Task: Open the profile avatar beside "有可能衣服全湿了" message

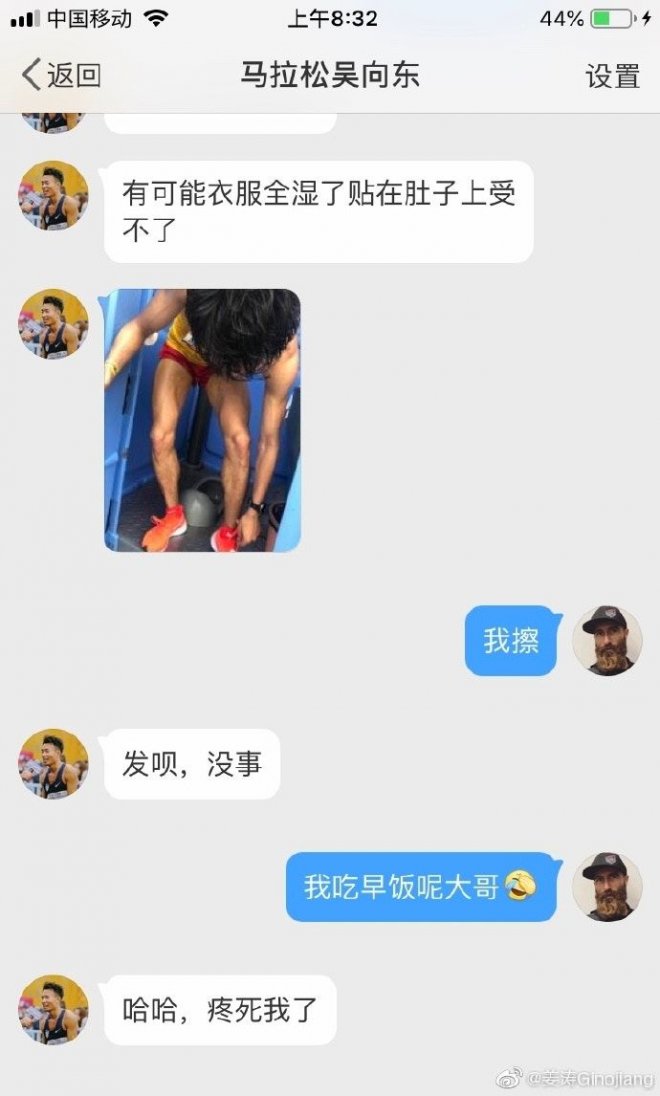Action: tap(53, 196)
